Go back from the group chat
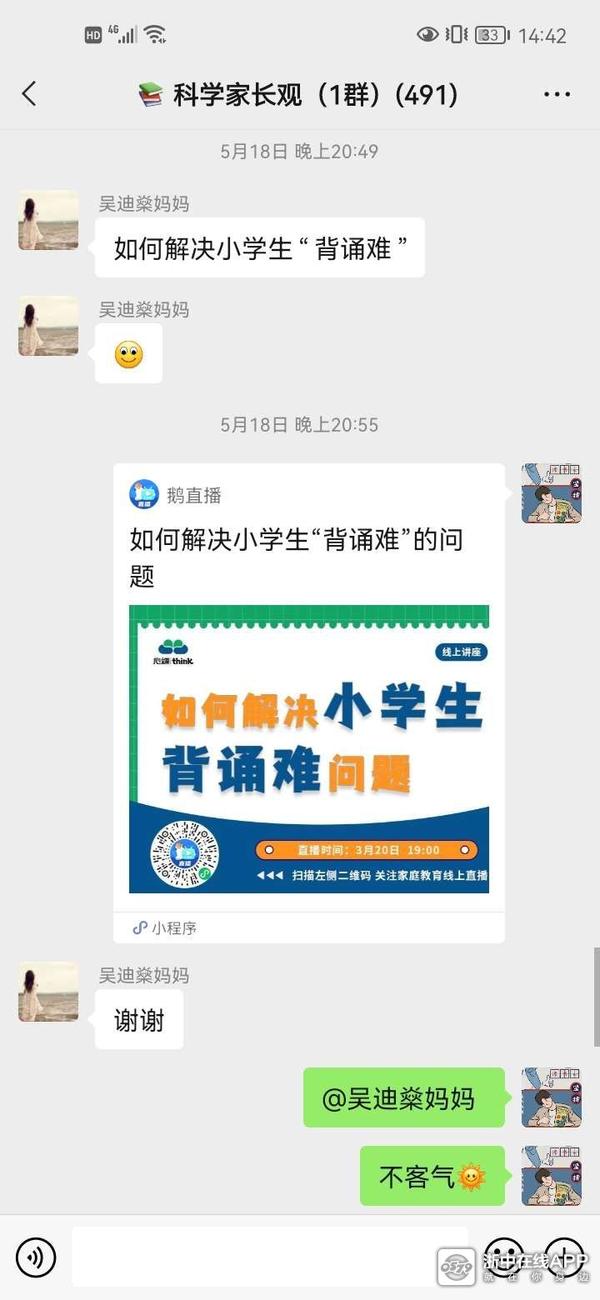This screenshot has height=1300, width=600. click(29, 94)
